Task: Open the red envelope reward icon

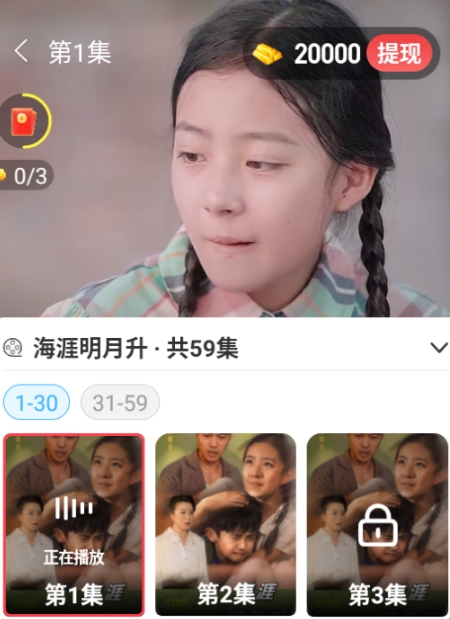Action: point(24,121)
